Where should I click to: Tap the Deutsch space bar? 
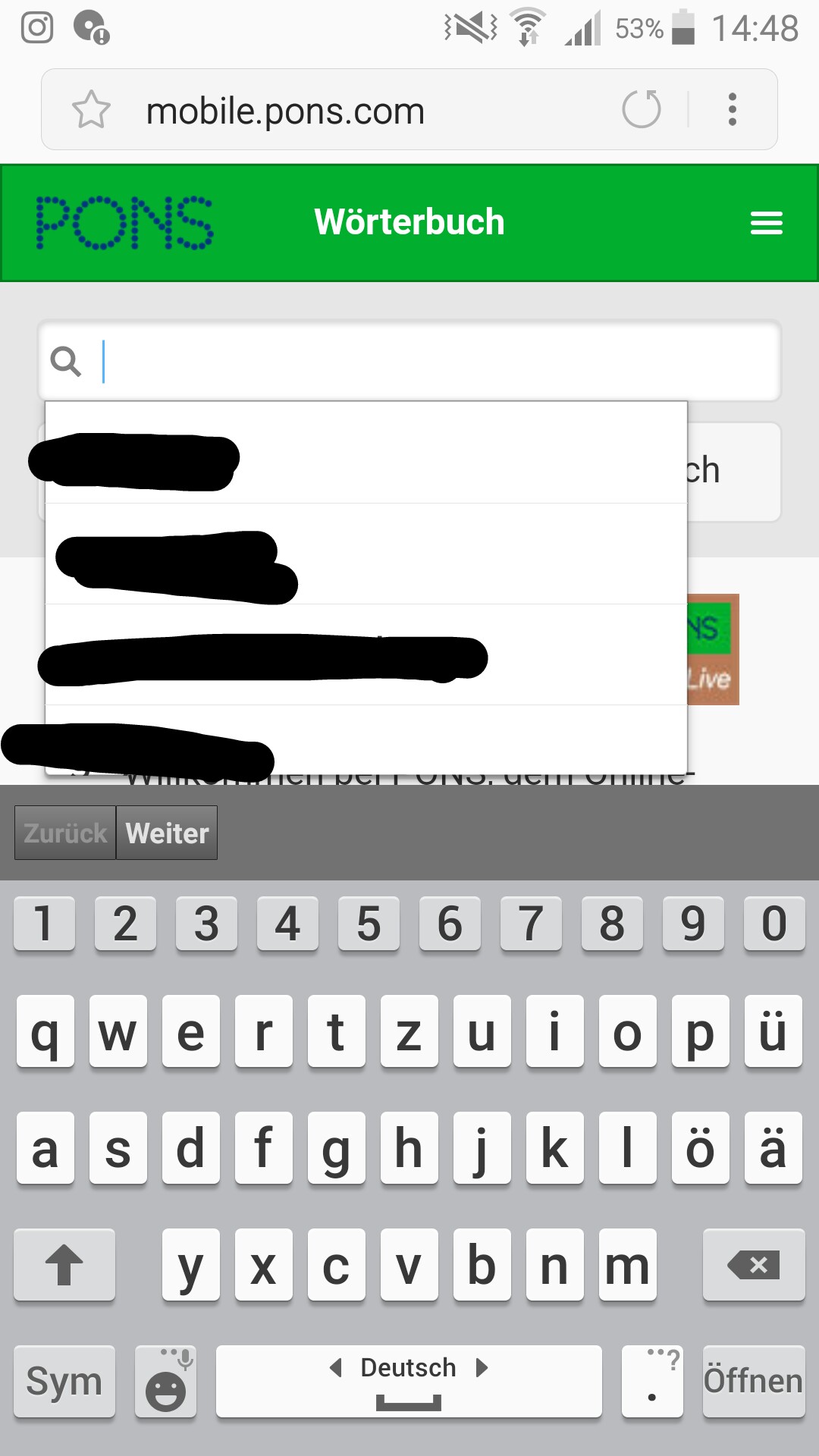tap(409, 1381)
